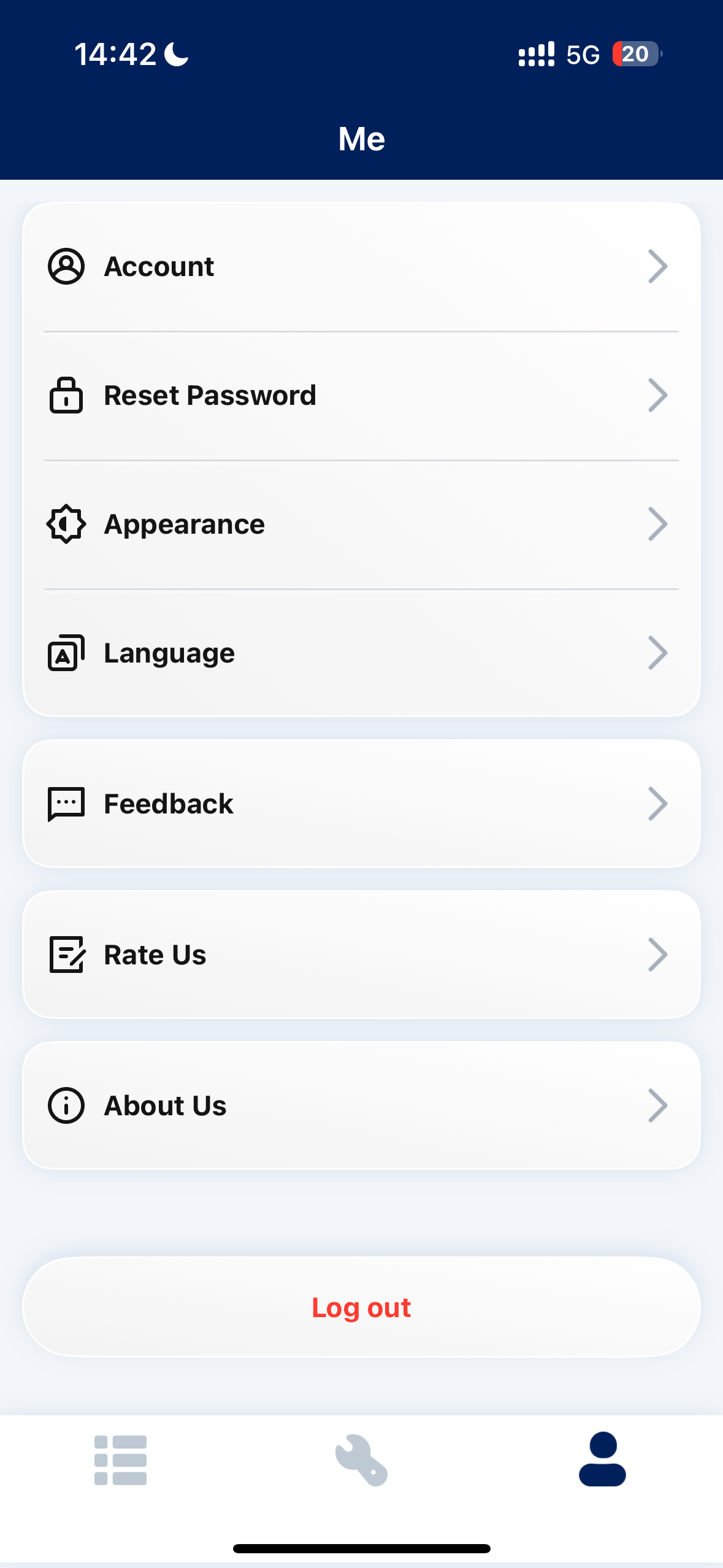Log out of the account
Screen dimensions: 723x1568
(x=361, y=1307)
